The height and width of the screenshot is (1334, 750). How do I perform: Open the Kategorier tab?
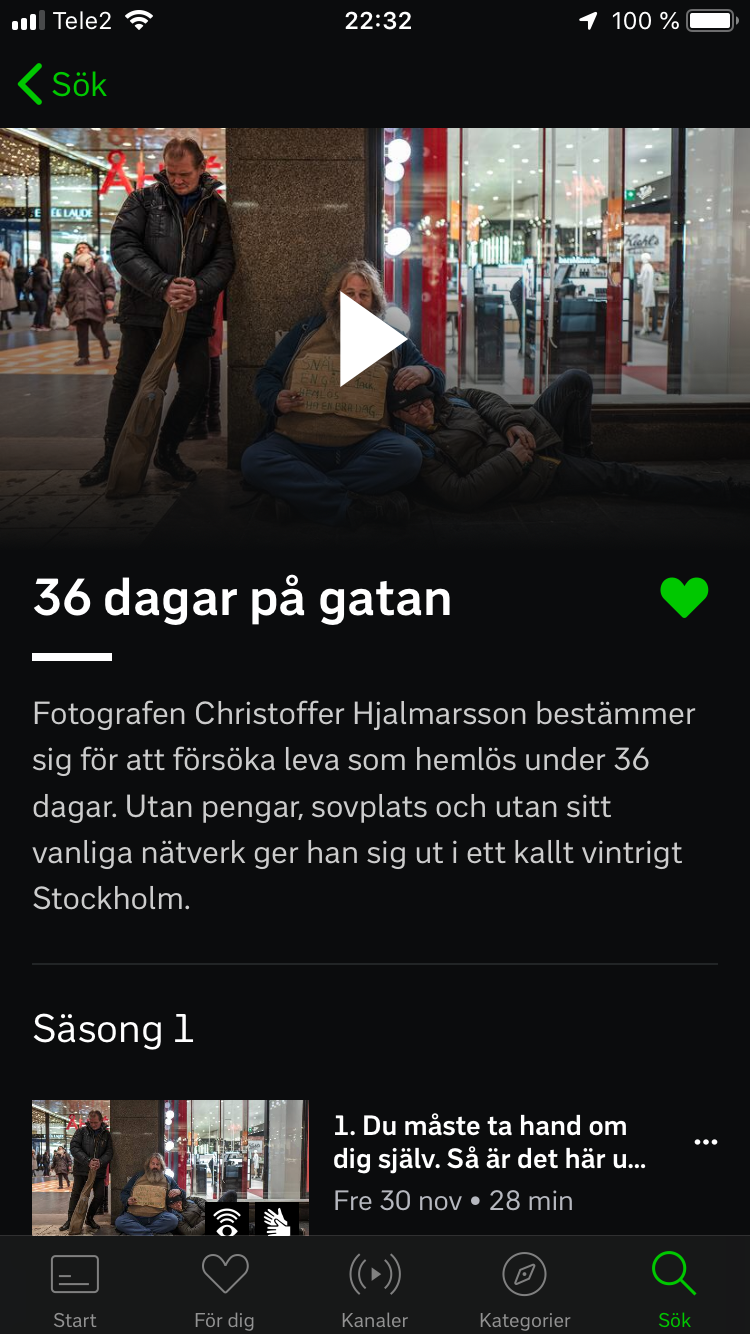(525, 1290)
